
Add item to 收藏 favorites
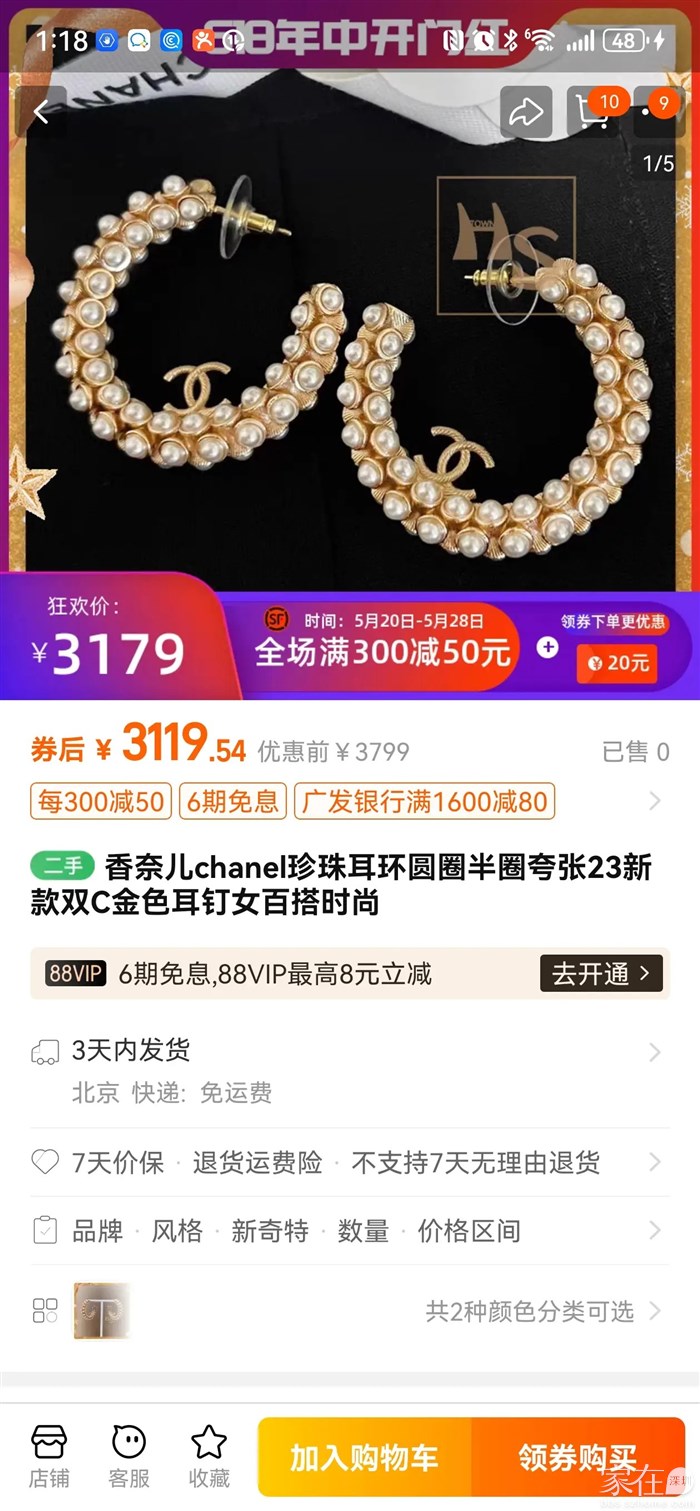(209, 1457)
